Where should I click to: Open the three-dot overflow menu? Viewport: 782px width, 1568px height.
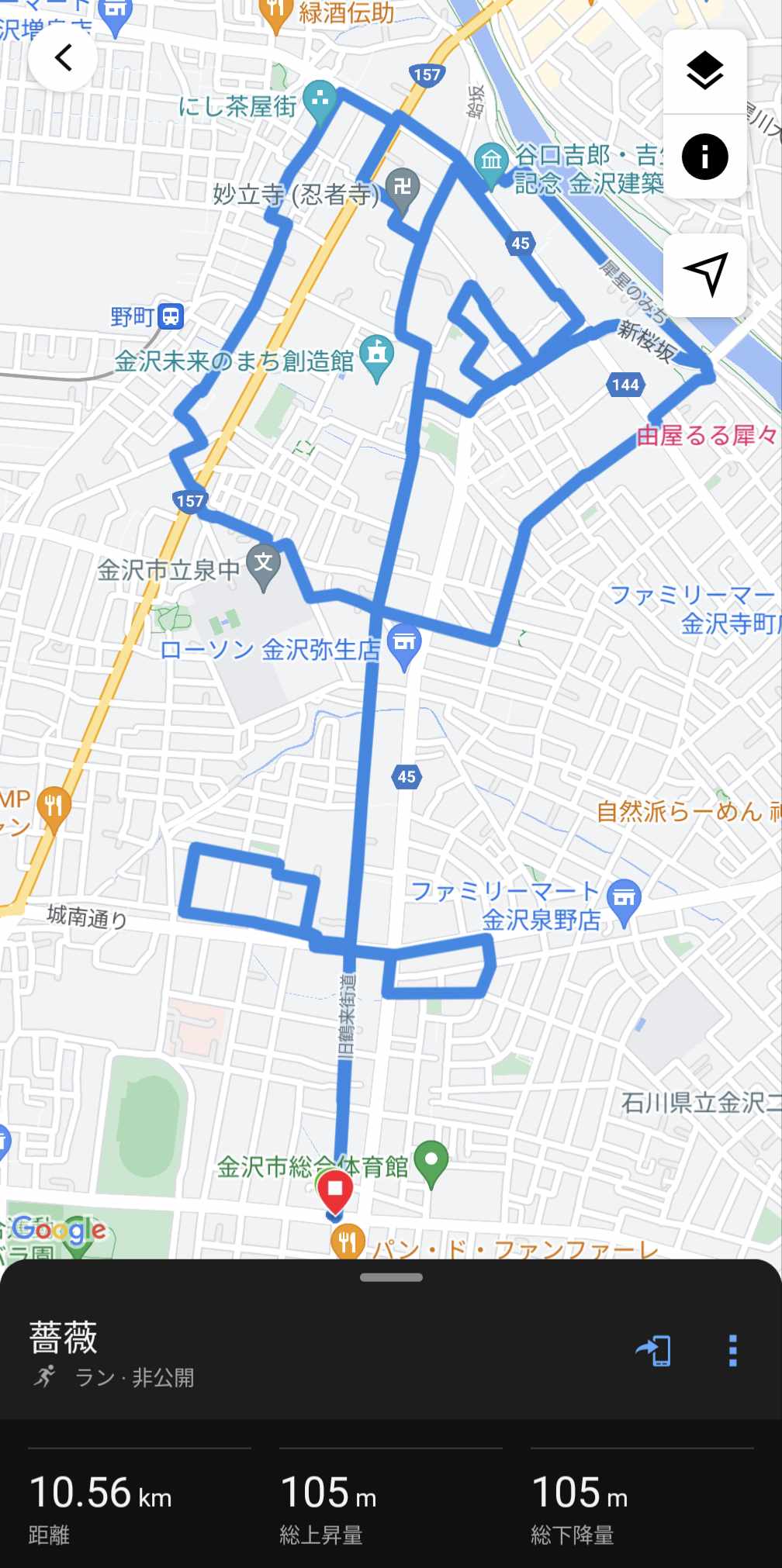[732, 1350]
